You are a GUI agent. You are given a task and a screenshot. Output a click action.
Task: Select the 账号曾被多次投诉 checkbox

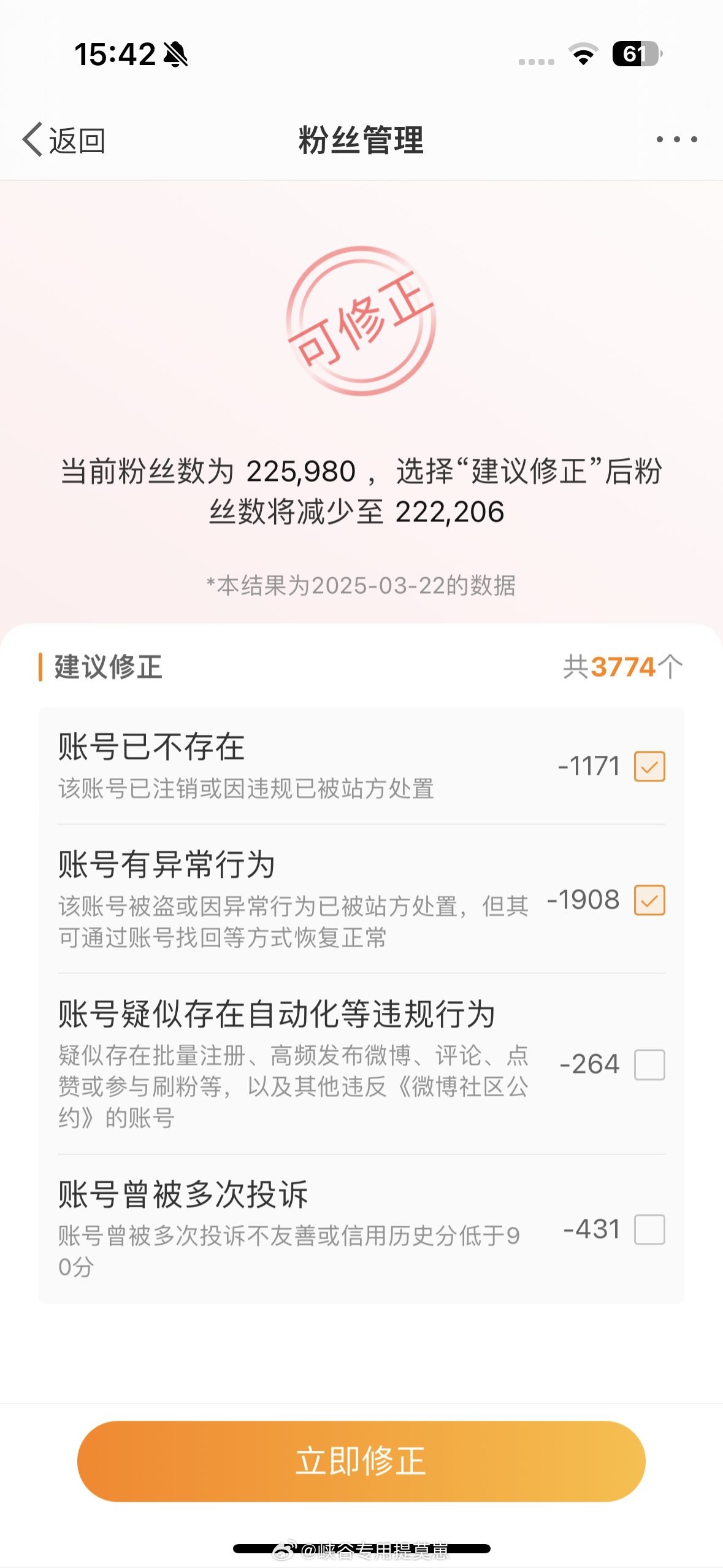[x=649, y=1229]
